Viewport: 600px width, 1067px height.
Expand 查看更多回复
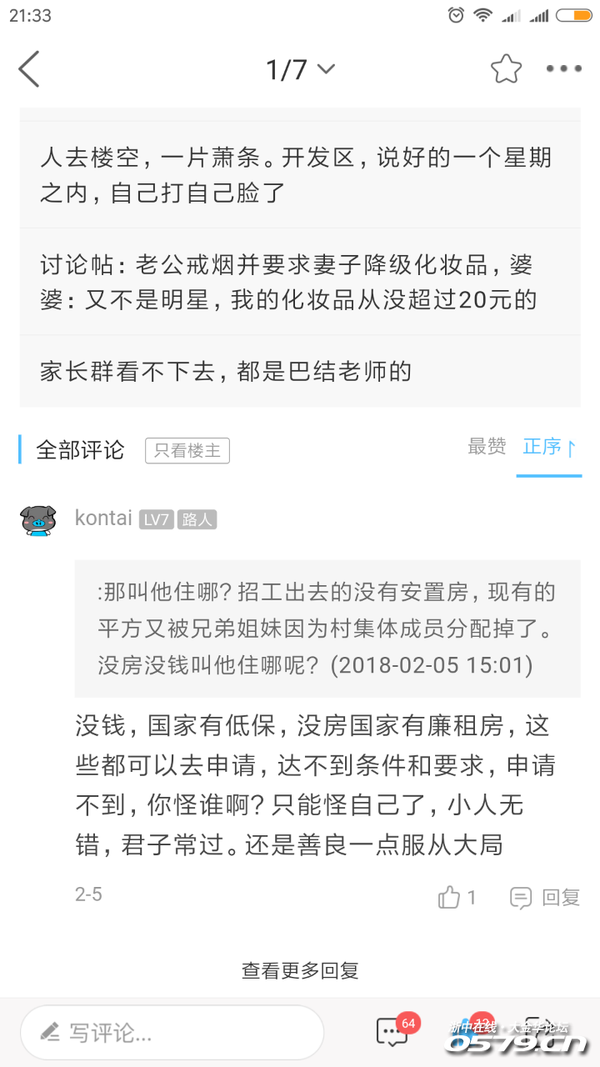coord(300,969)
